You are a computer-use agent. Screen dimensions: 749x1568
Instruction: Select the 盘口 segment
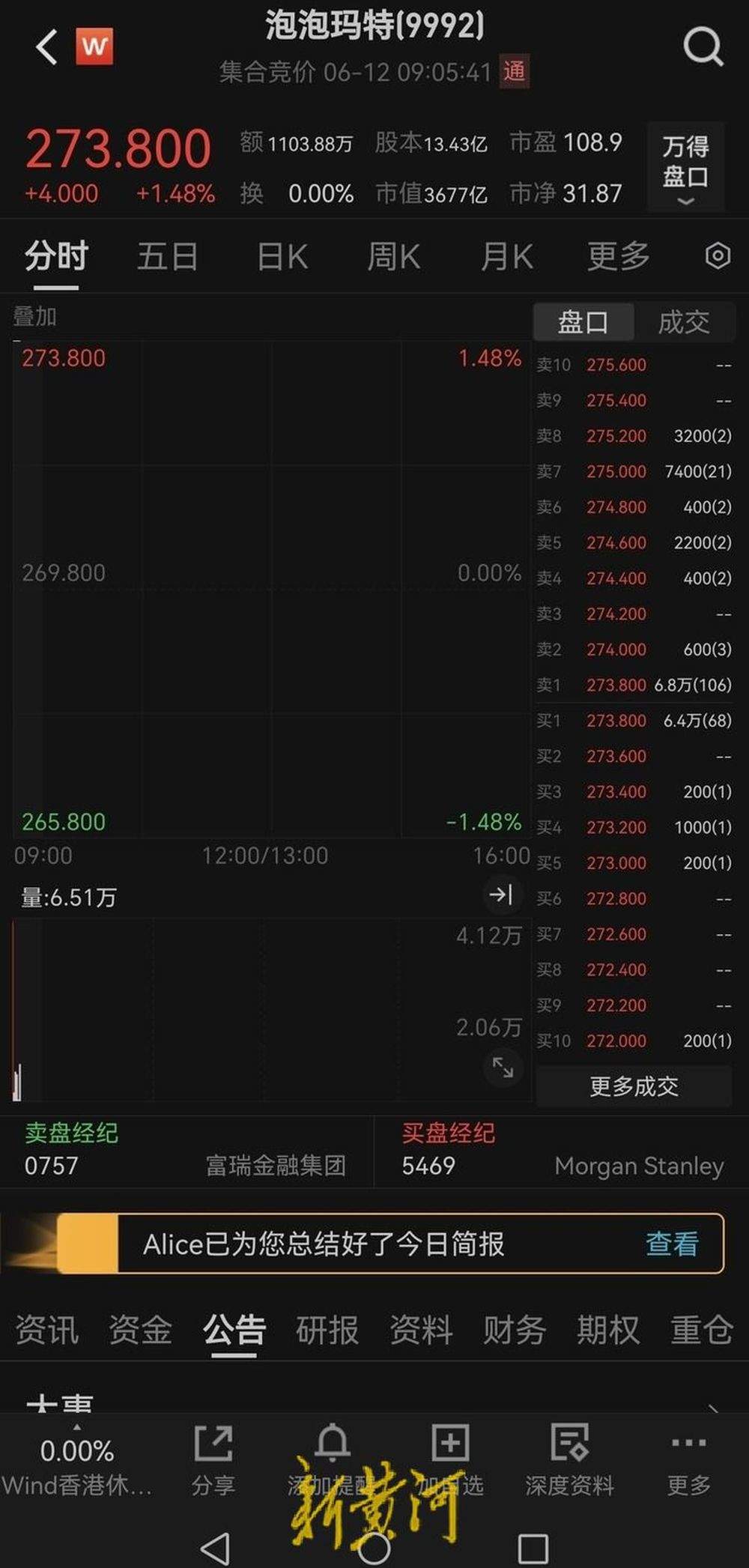583,321
